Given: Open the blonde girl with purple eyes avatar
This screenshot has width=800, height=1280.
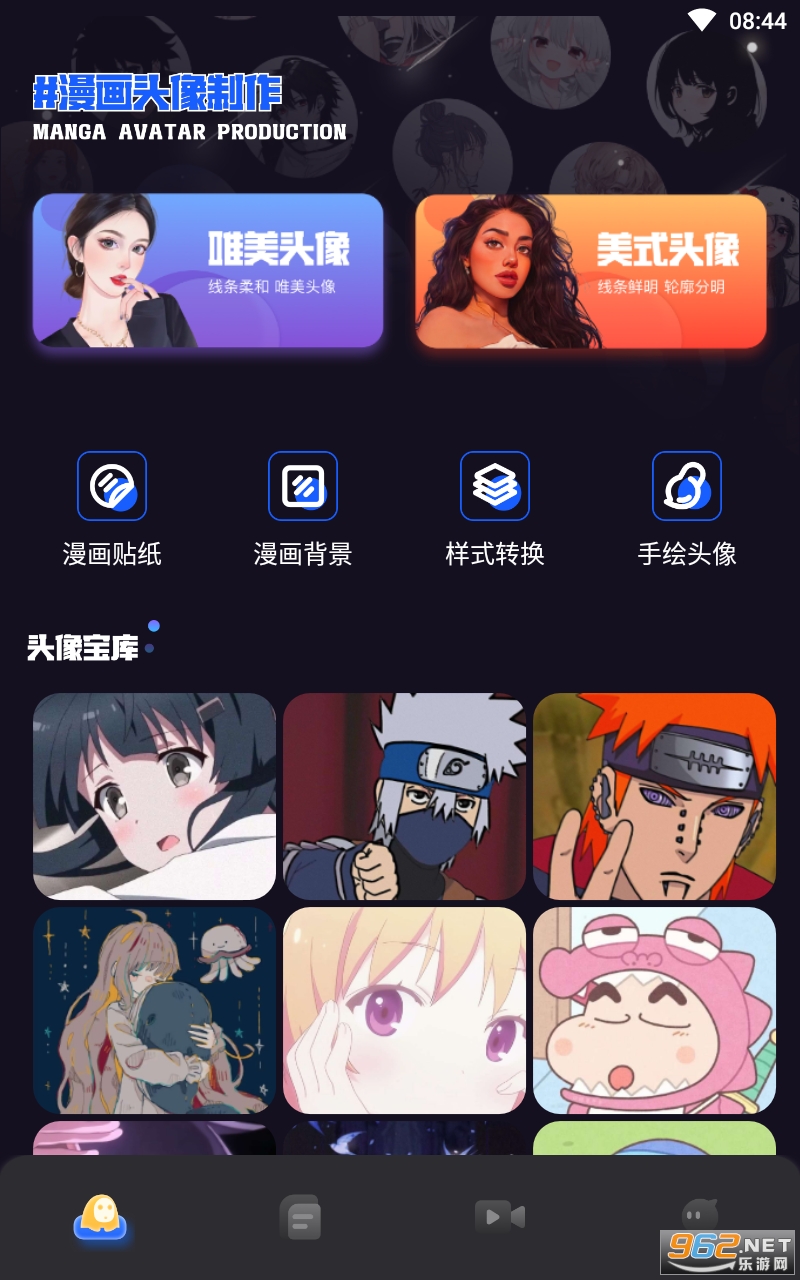Looking at the screenshot, I should click(x=404, y=1010).
